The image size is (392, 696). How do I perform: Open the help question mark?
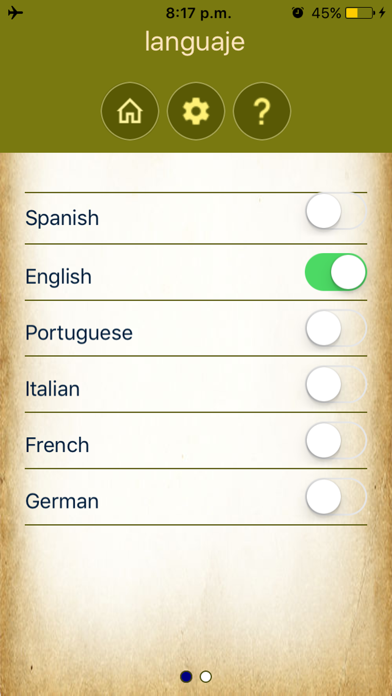[x=262, y=111]
